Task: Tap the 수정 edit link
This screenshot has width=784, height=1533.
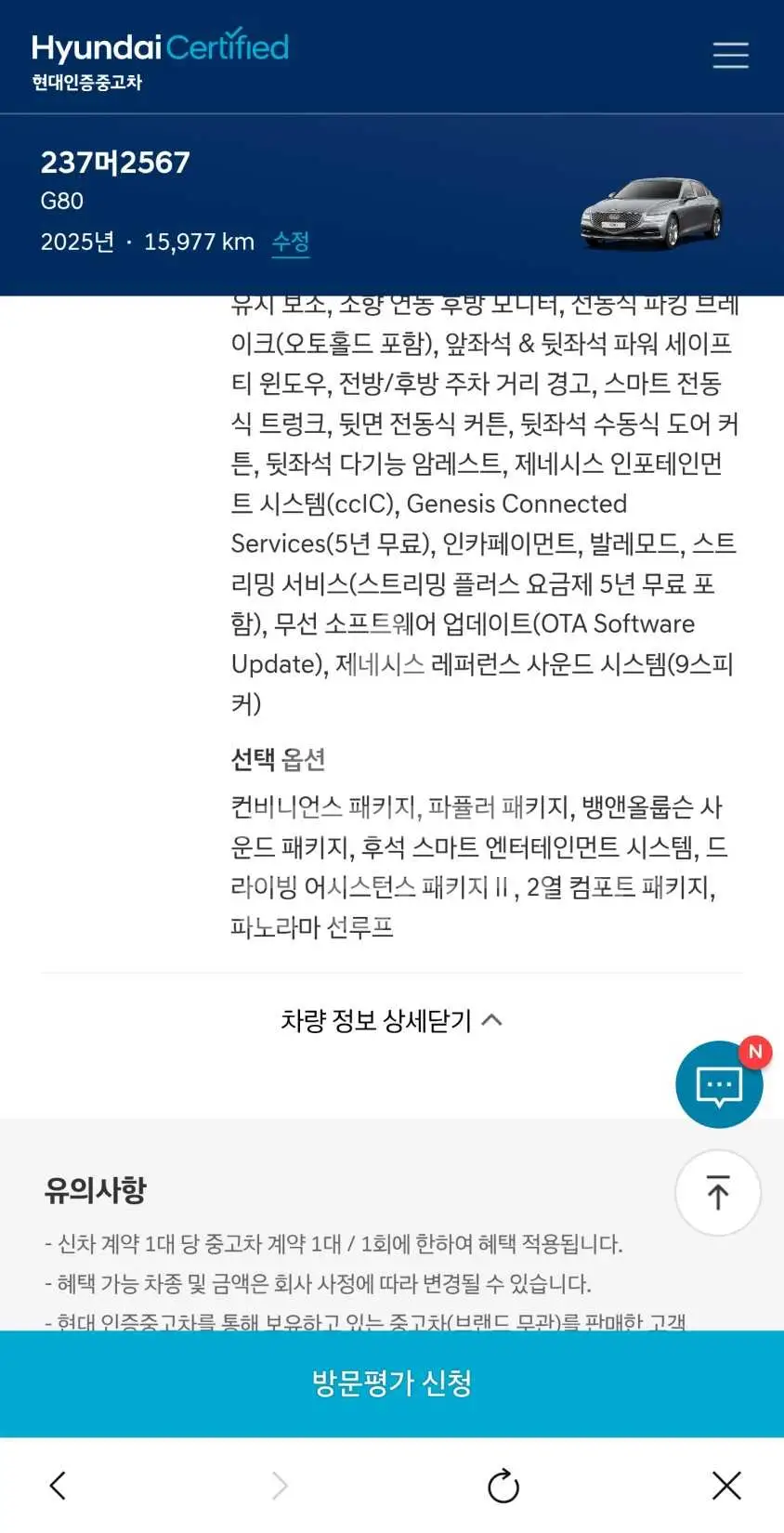Action: click(291, 242)
